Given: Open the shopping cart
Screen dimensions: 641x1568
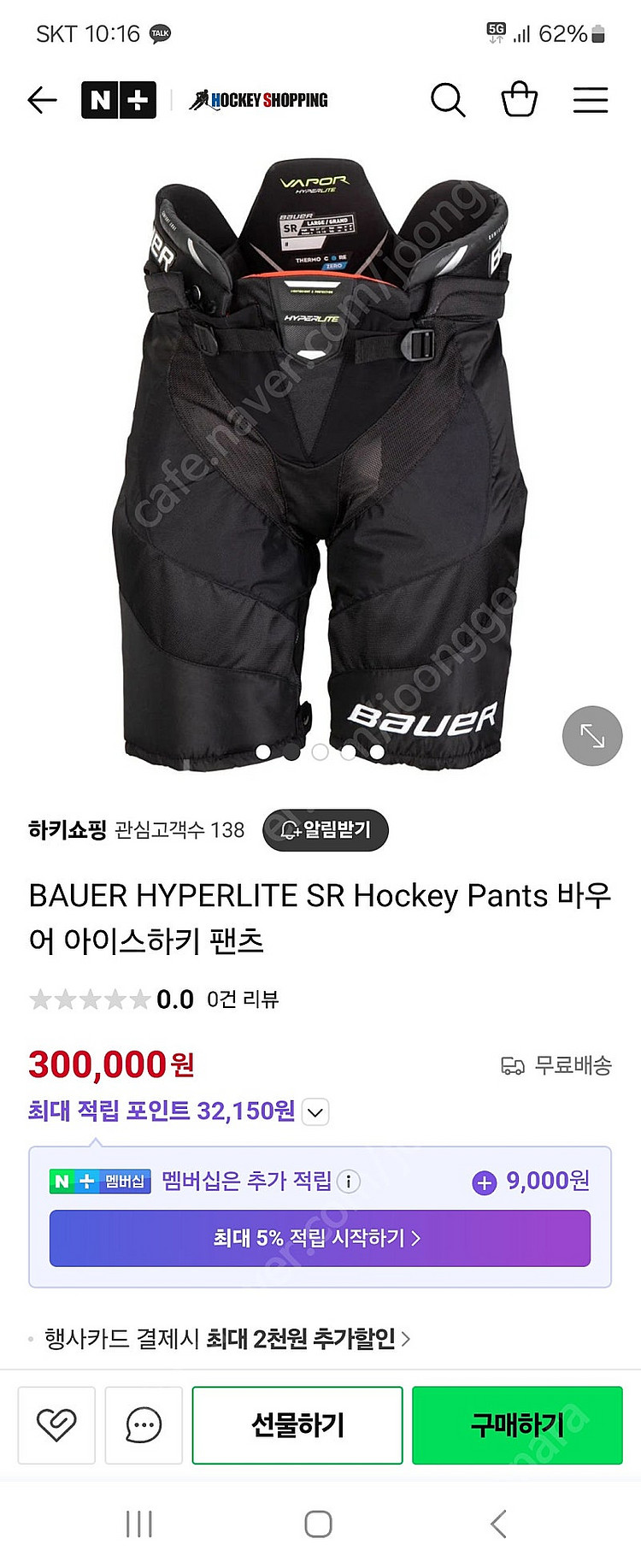Looking at the screenshot, I should 519,100.
